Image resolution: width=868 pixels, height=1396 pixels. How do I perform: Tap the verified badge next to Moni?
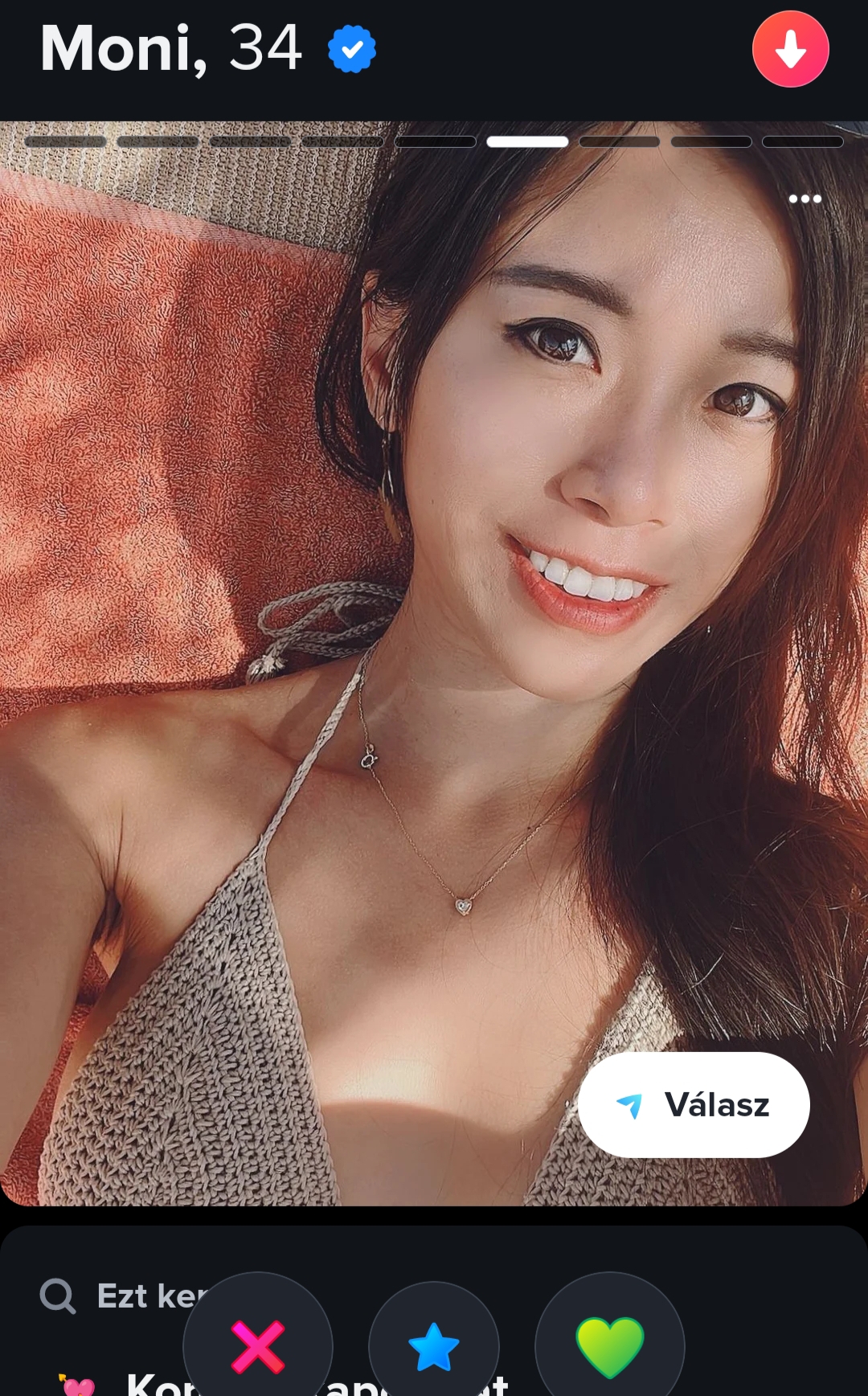(352, 49)
